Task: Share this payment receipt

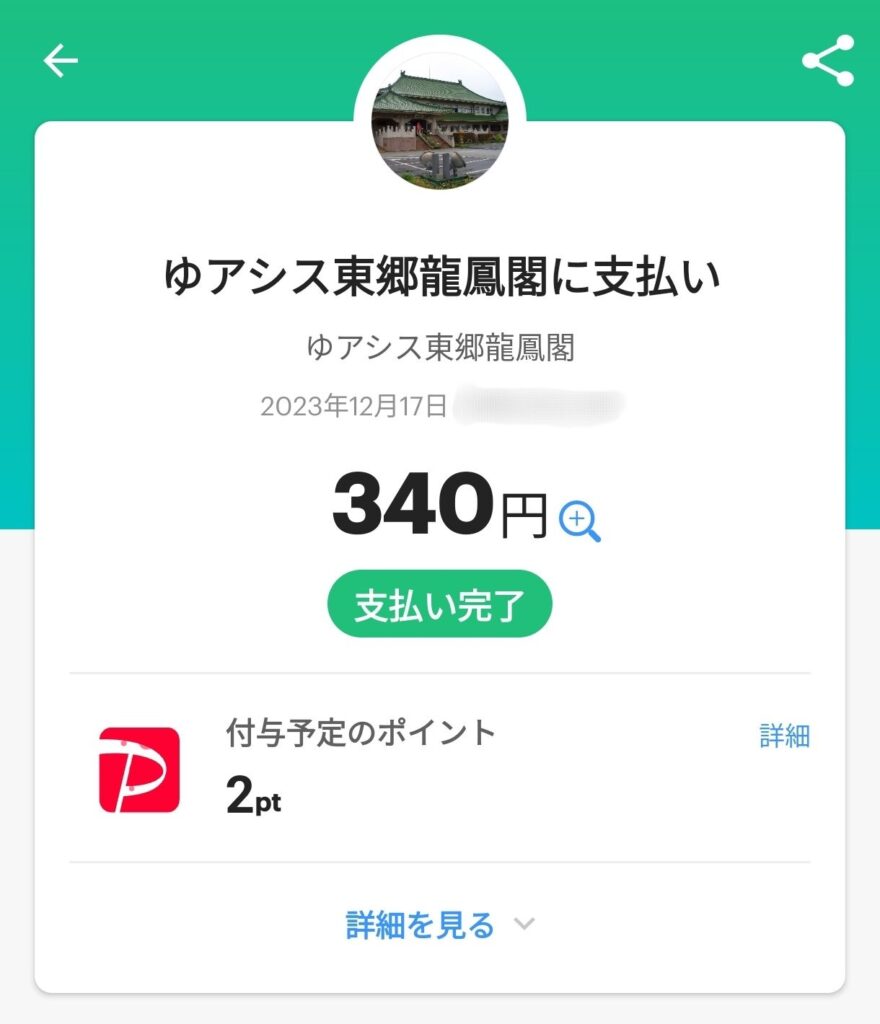Action: pos(828,61)
